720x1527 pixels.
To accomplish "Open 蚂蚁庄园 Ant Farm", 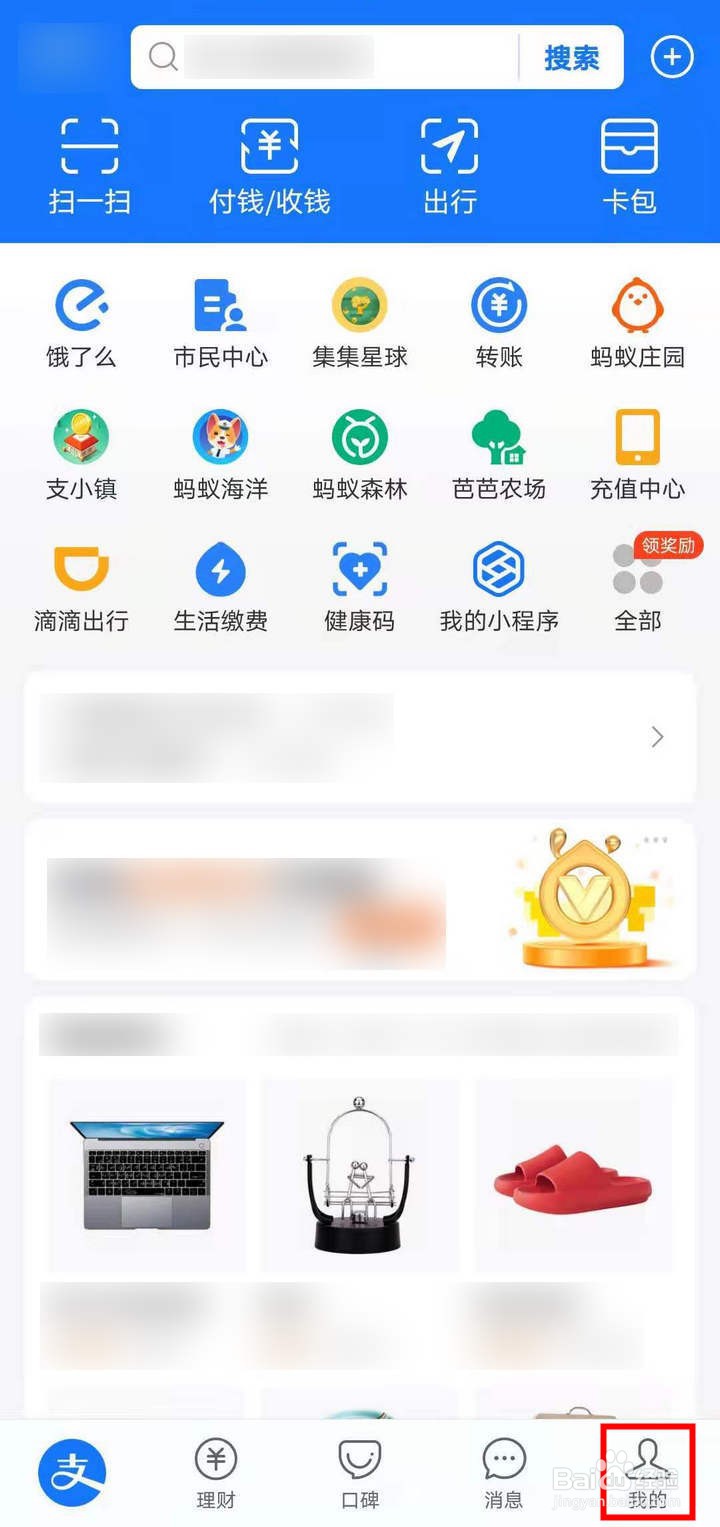I will [637, 320].
